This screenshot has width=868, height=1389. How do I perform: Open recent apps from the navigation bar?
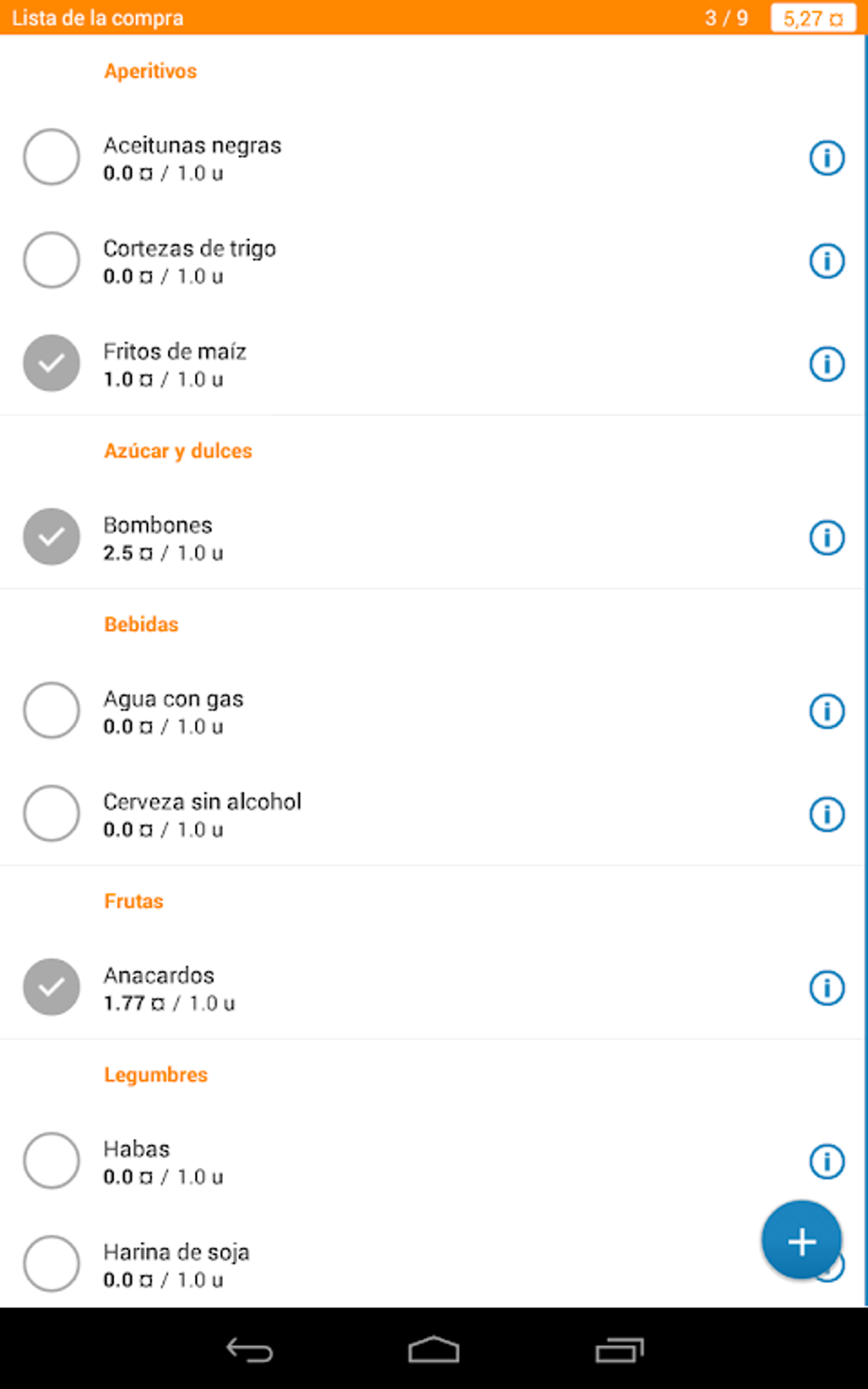click(620, 1350)
